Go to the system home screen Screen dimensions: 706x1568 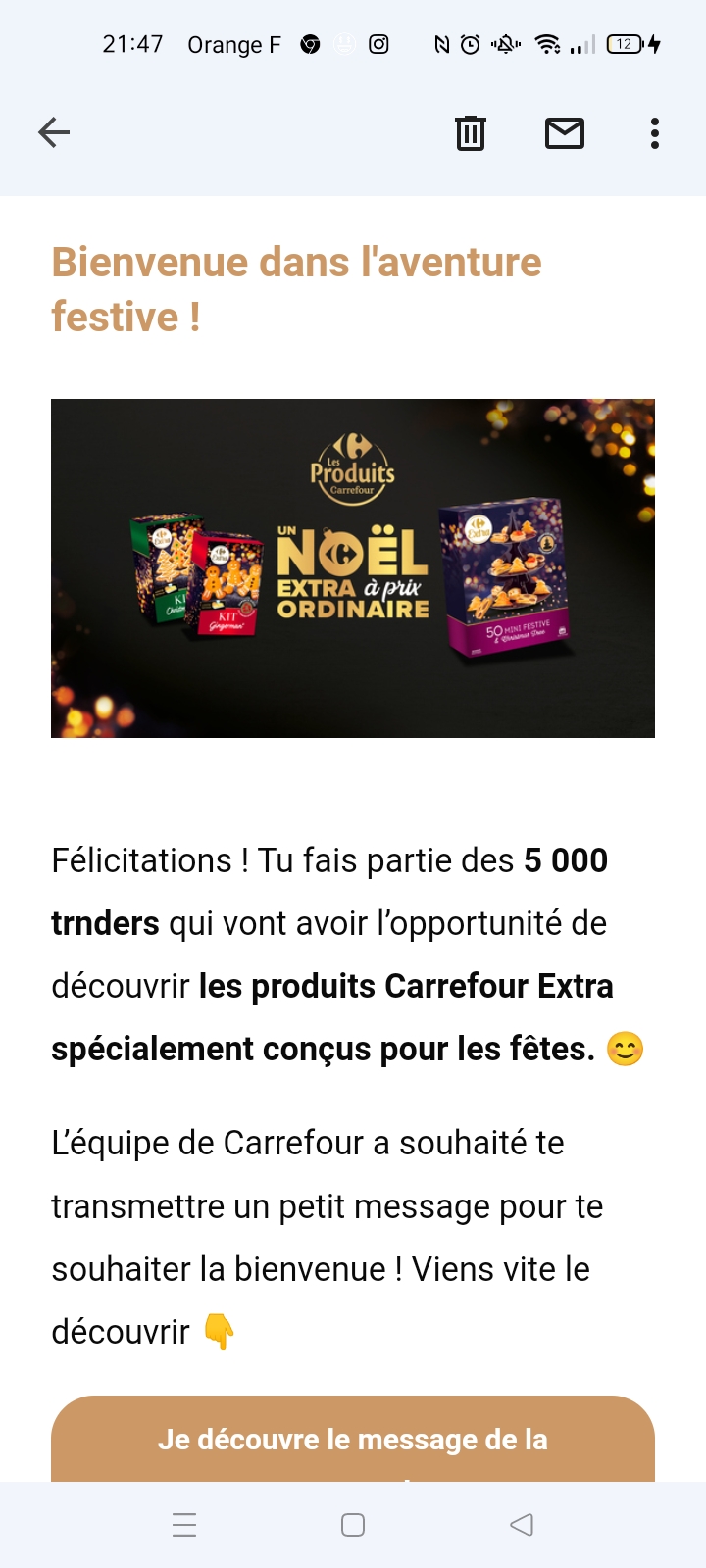click(x=353, y=1525)
